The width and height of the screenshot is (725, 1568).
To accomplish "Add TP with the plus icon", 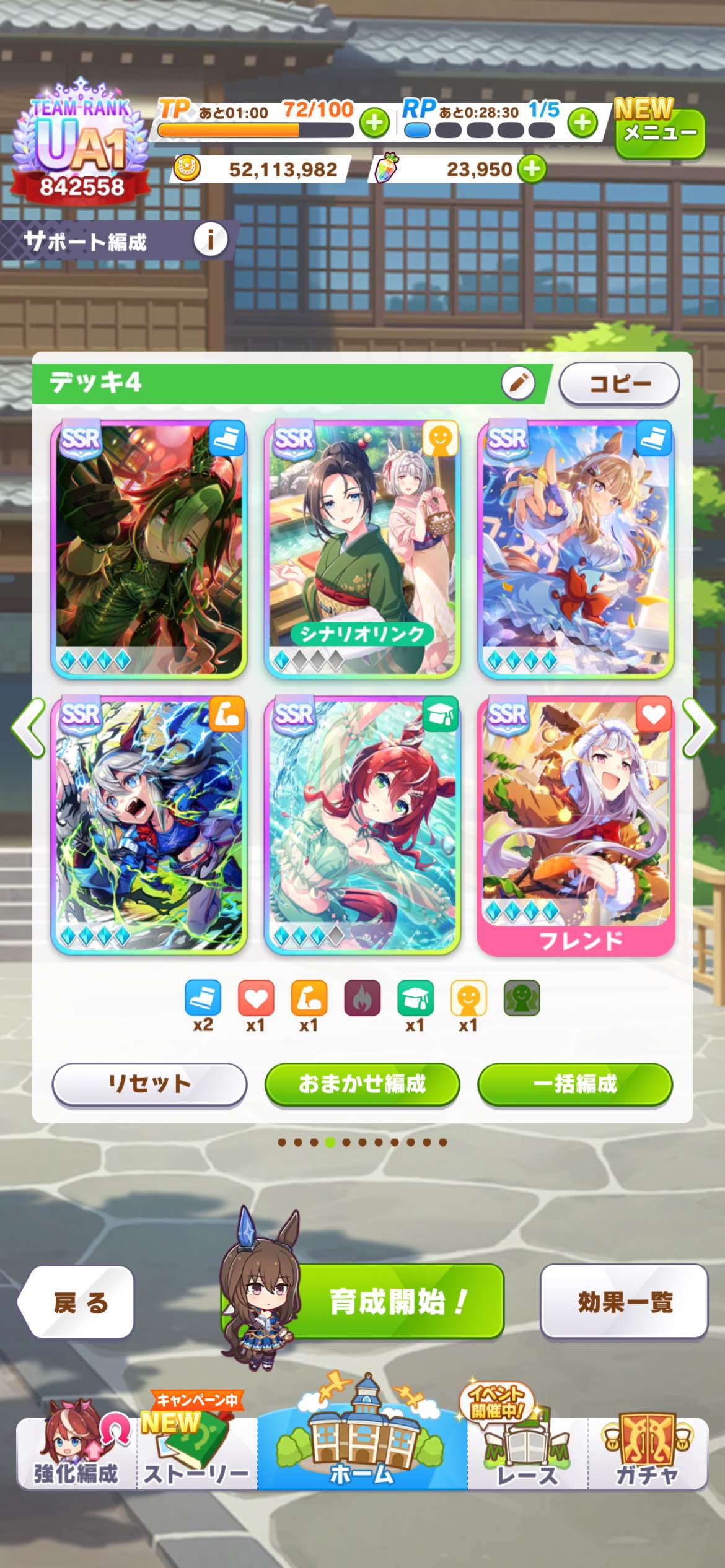I will pos(374,122).
